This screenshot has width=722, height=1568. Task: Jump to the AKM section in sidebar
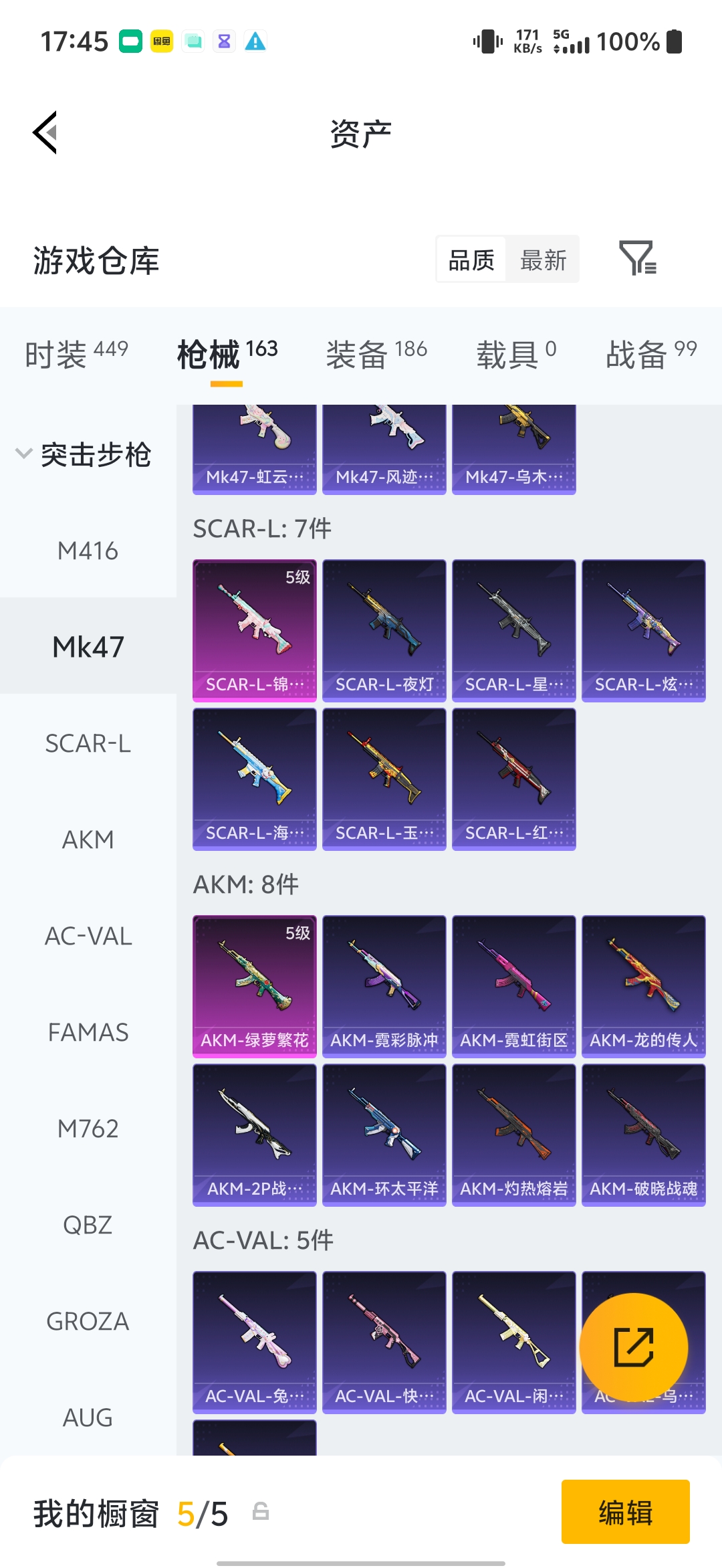coord(88,840)
